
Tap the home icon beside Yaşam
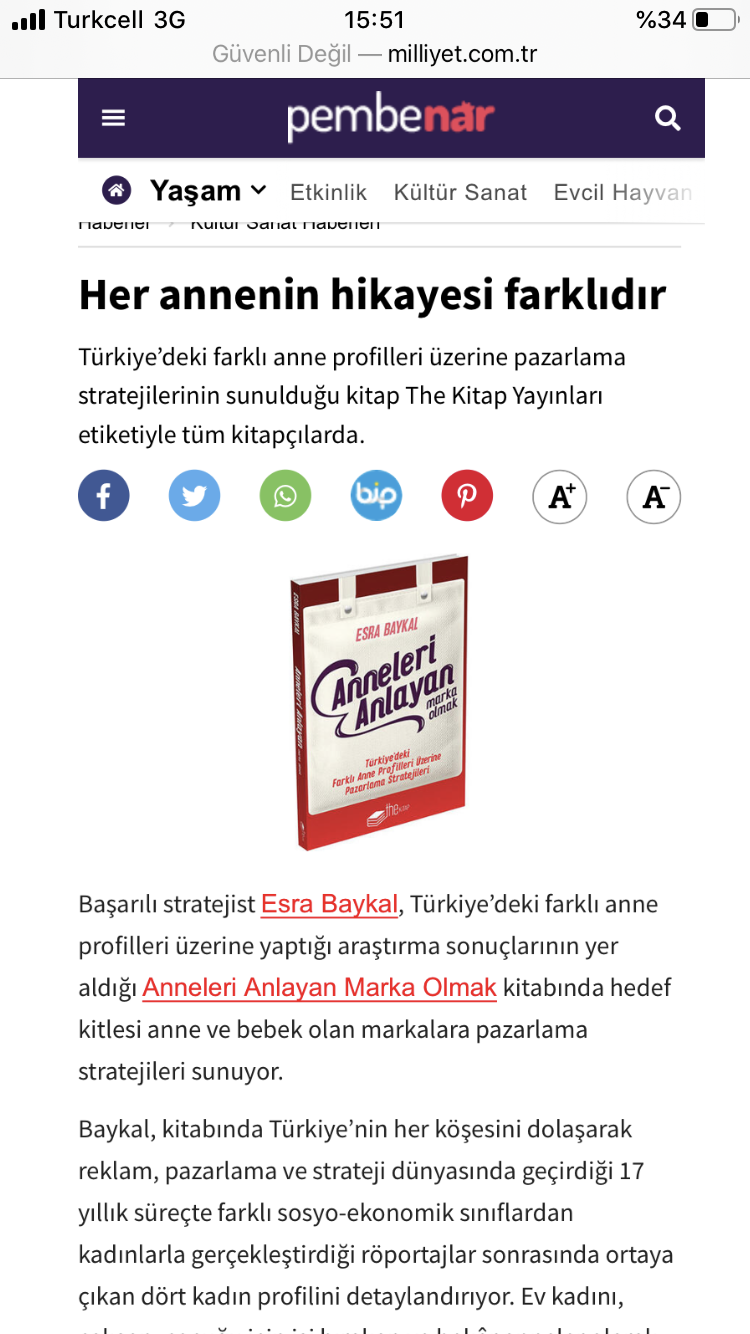click(x=117, y=190)
